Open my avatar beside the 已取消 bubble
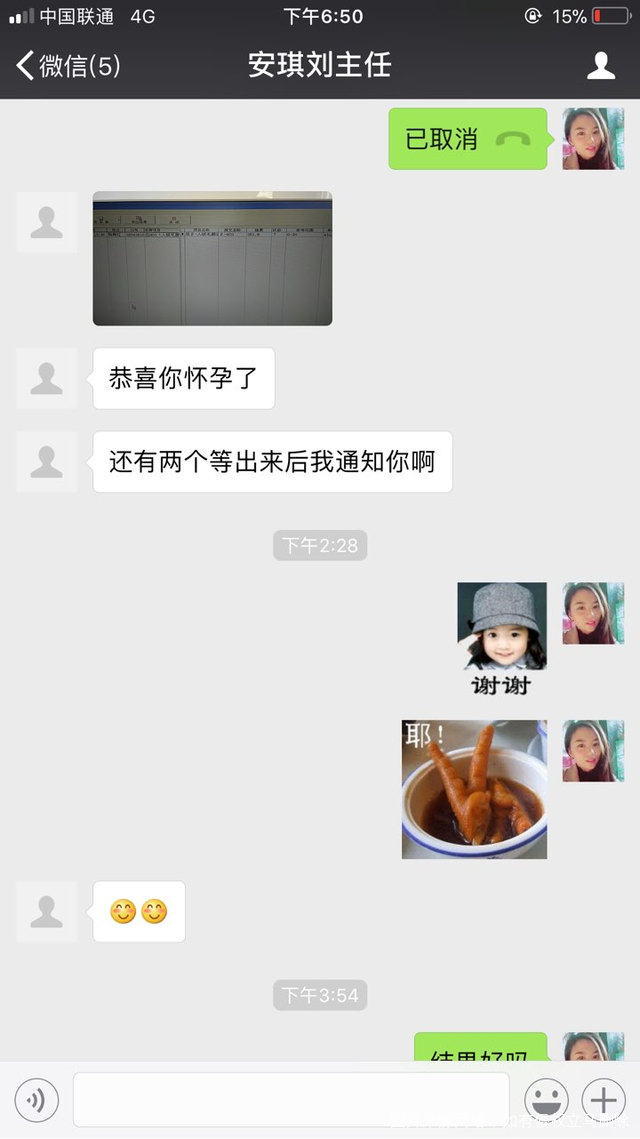The image size is (640, 1139). tap(593, 139)
